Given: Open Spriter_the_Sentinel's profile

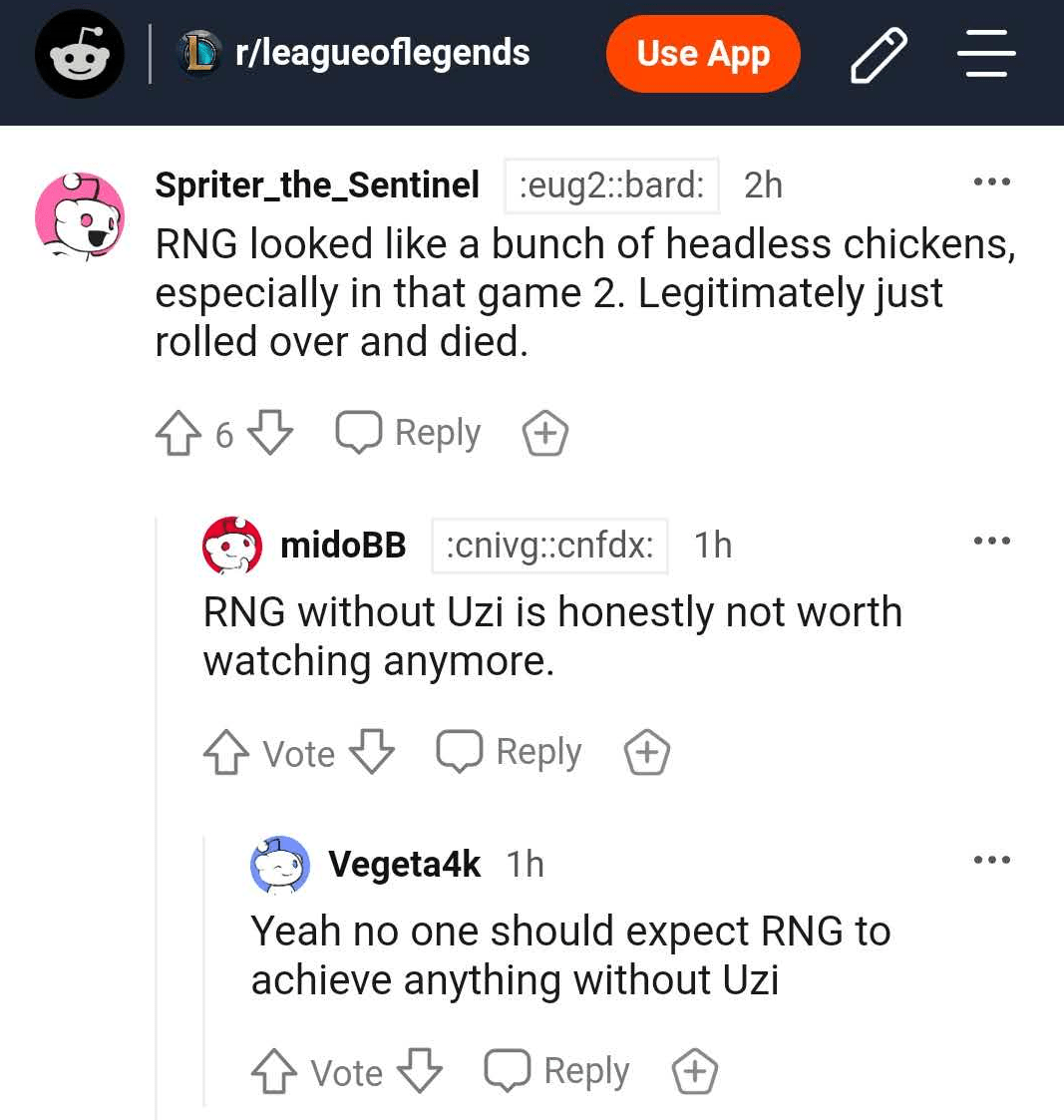Looking at the screenshot, I should (x=317, y=186).
